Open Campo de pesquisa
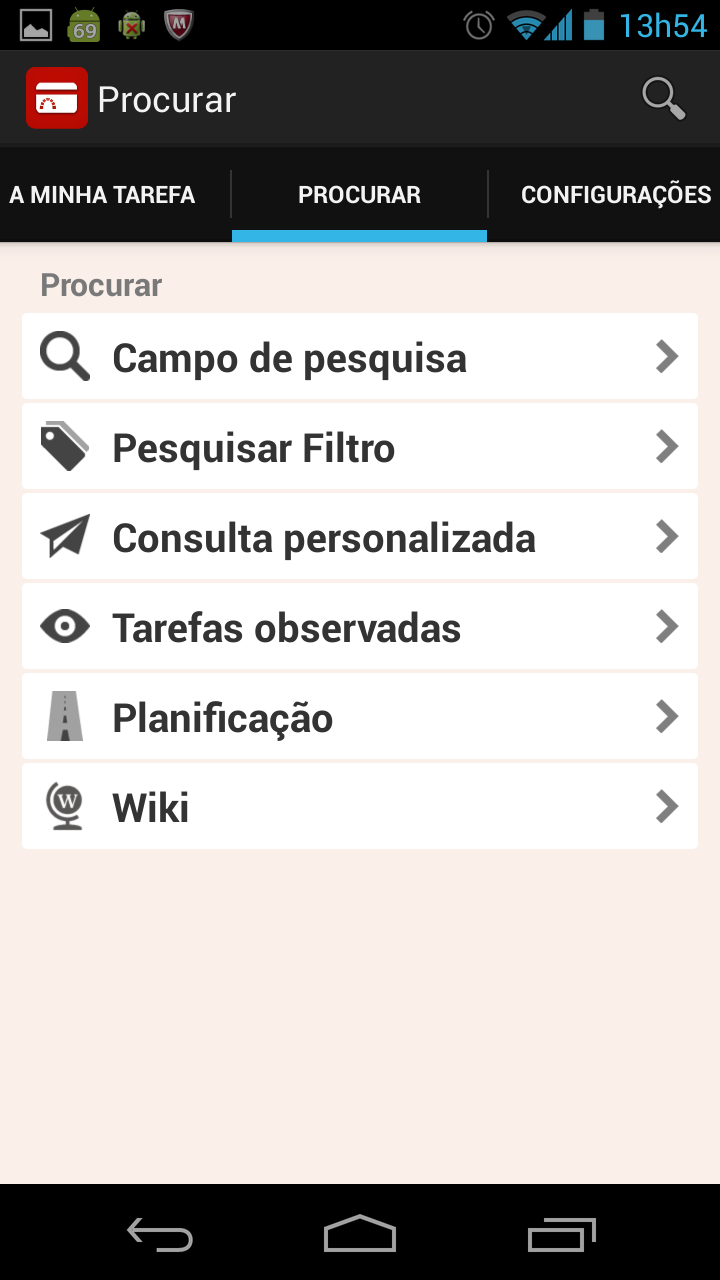This screenshot has height=1280, width=720. pyautogui.click(x=360, y=357)
